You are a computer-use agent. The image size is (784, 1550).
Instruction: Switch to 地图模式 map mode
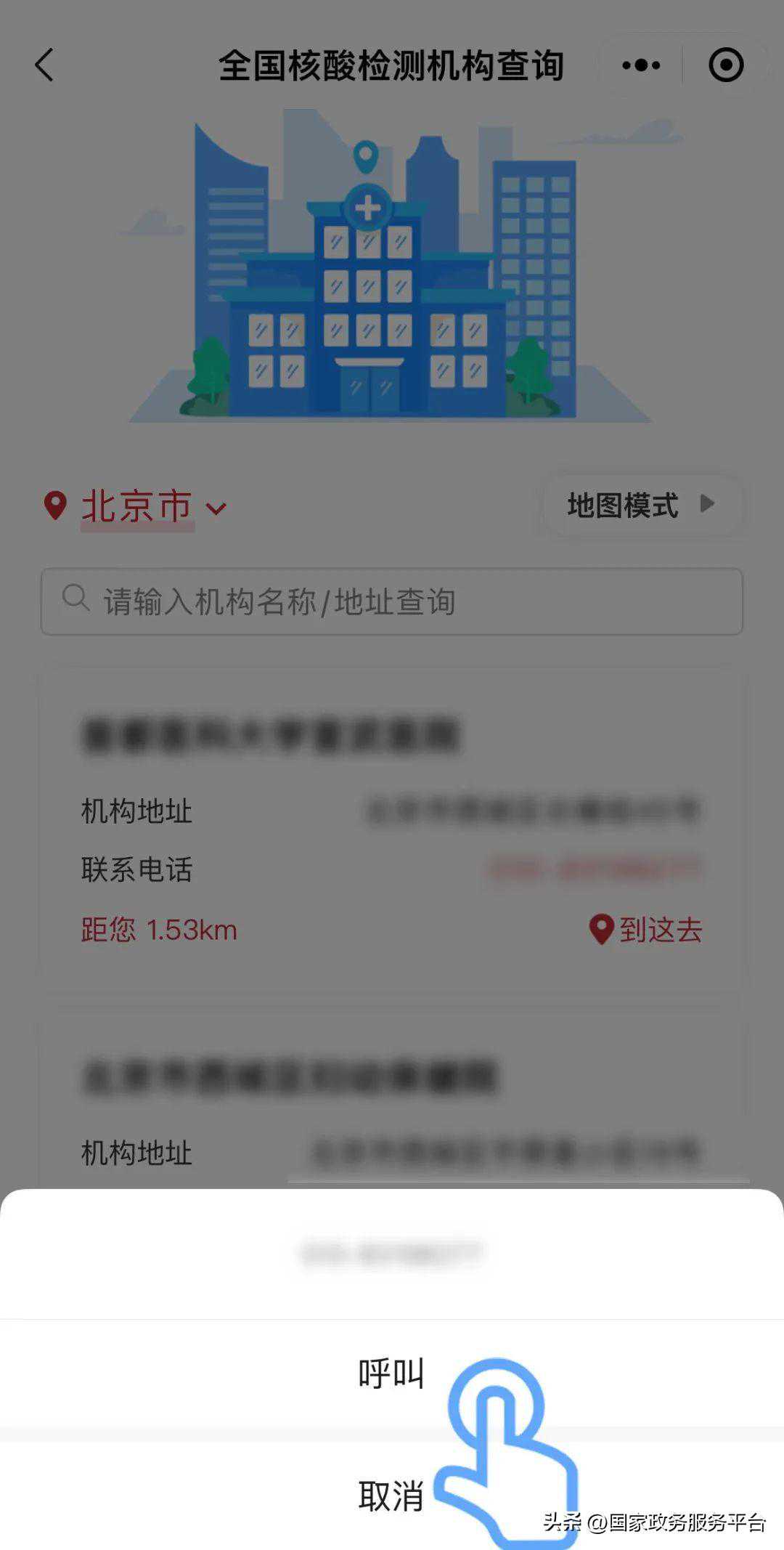coord(641,505)
